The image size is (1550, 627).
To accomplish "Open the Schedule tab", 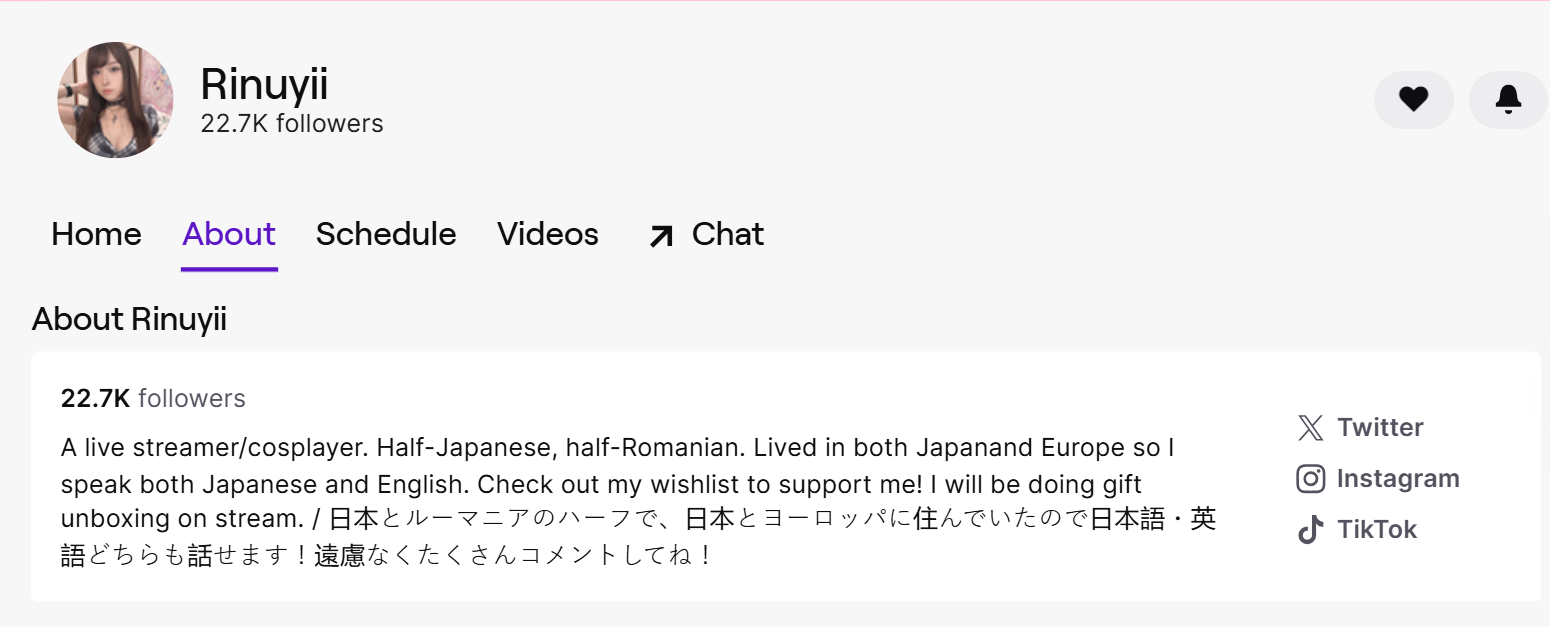I will click(386, 234).
